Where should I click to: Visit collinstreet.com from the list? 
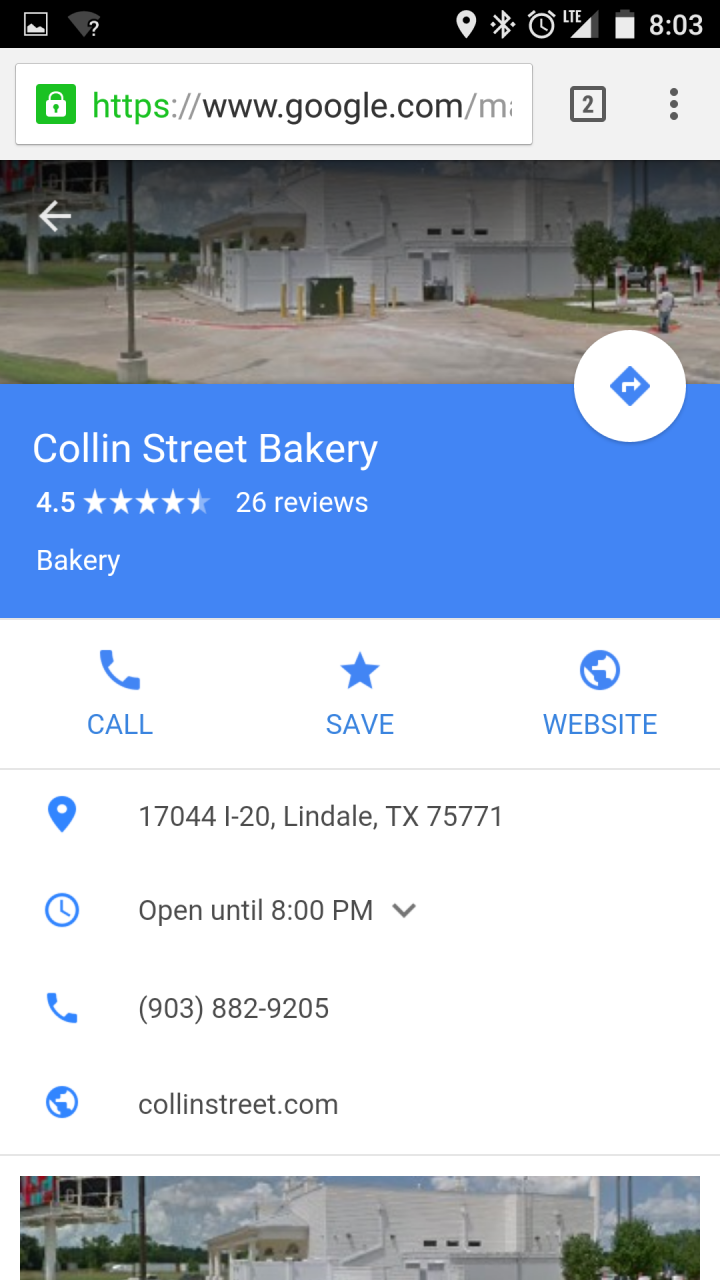click(360, 1104)
